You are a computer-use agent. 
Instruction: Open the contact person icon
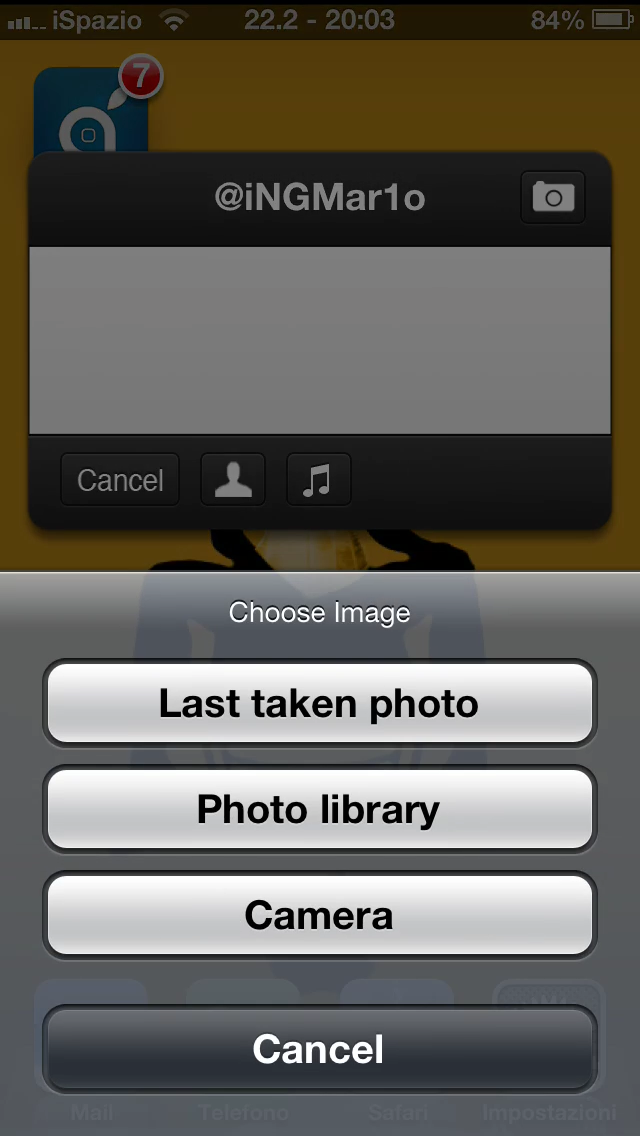[233, 480]
